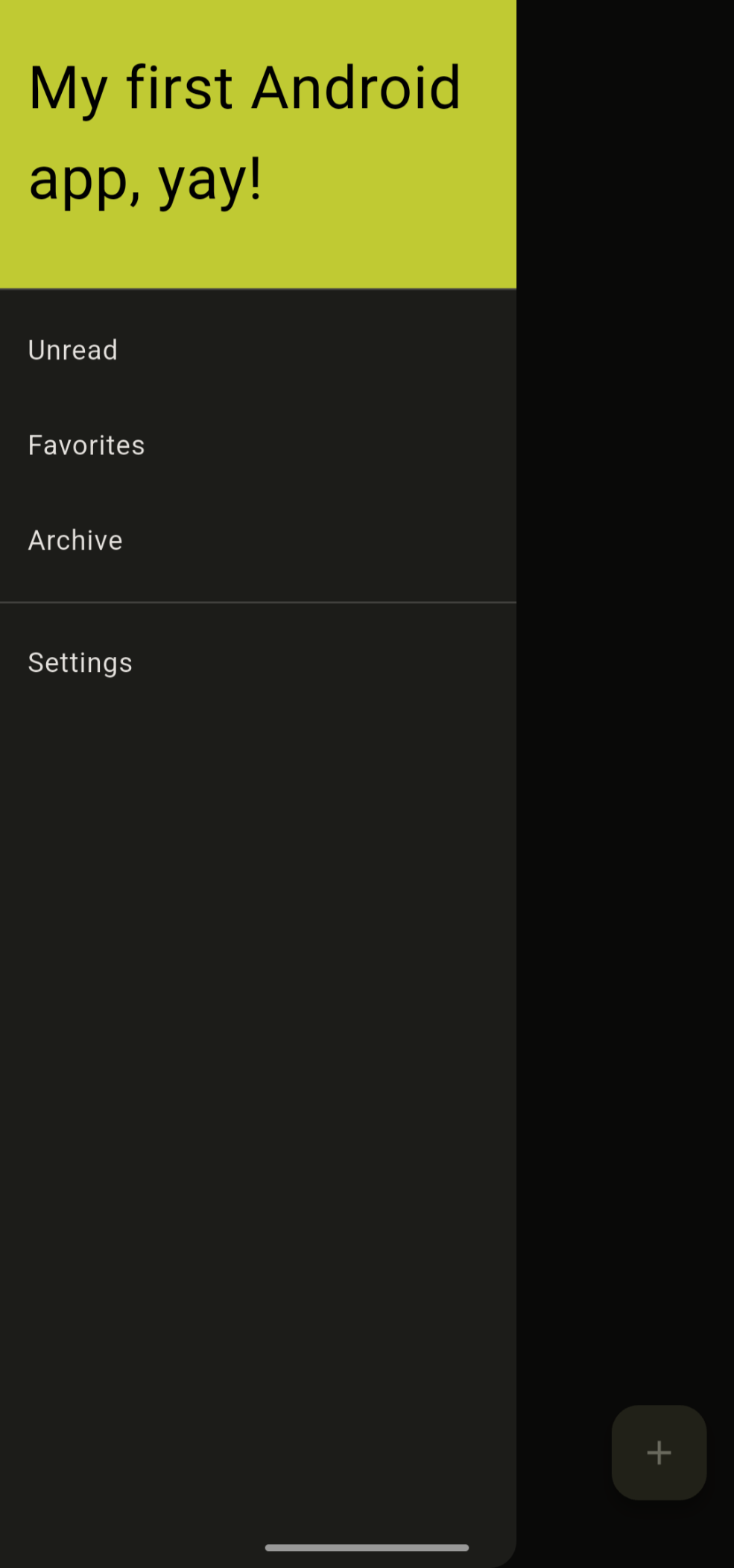Open the Unread list
This screenshot has width=734, height=1568.
[258, 350]
